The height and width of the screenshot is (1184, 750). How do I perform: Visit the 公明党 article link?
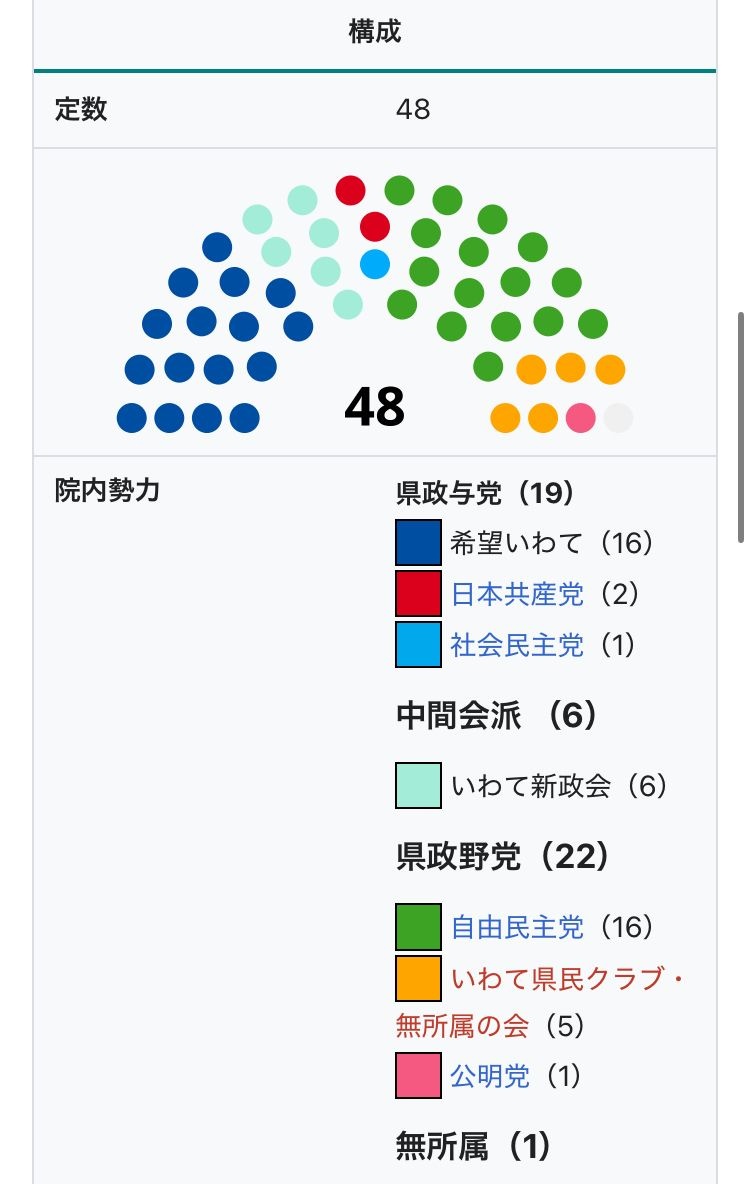(x=490, y=1076)
